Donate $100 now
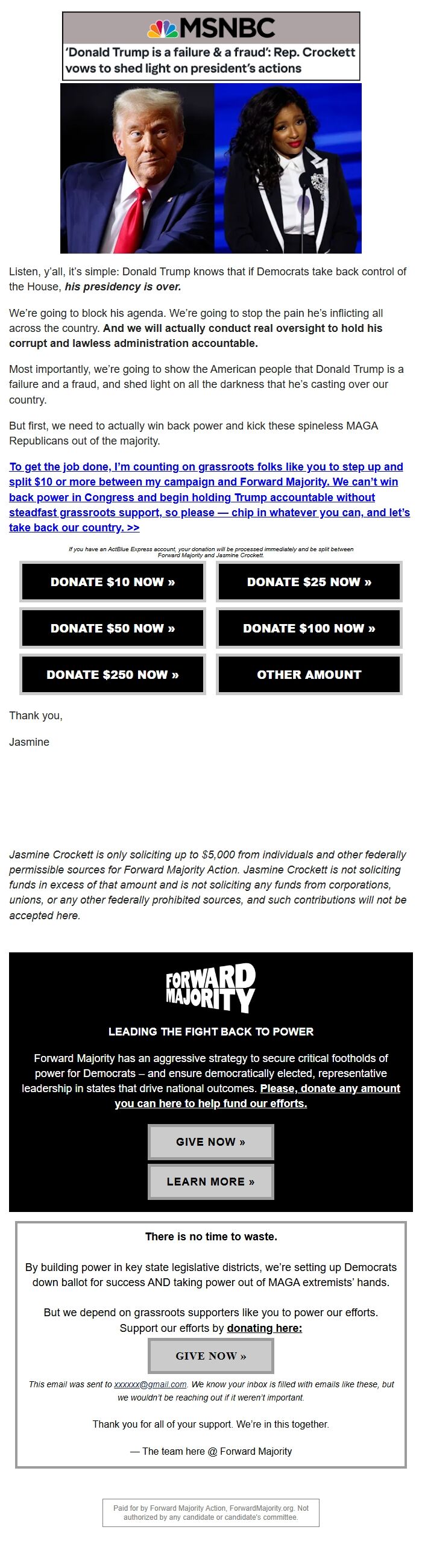Image resolution: width=422 pixels, height=1568 pixels. (309, 628)
